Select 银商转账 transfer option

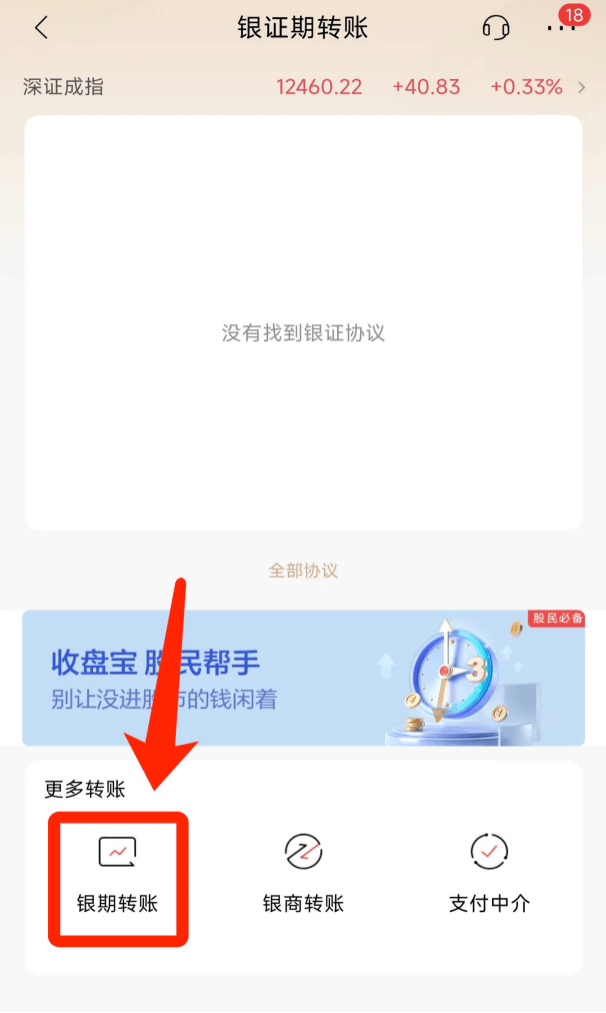coord(303,877)
